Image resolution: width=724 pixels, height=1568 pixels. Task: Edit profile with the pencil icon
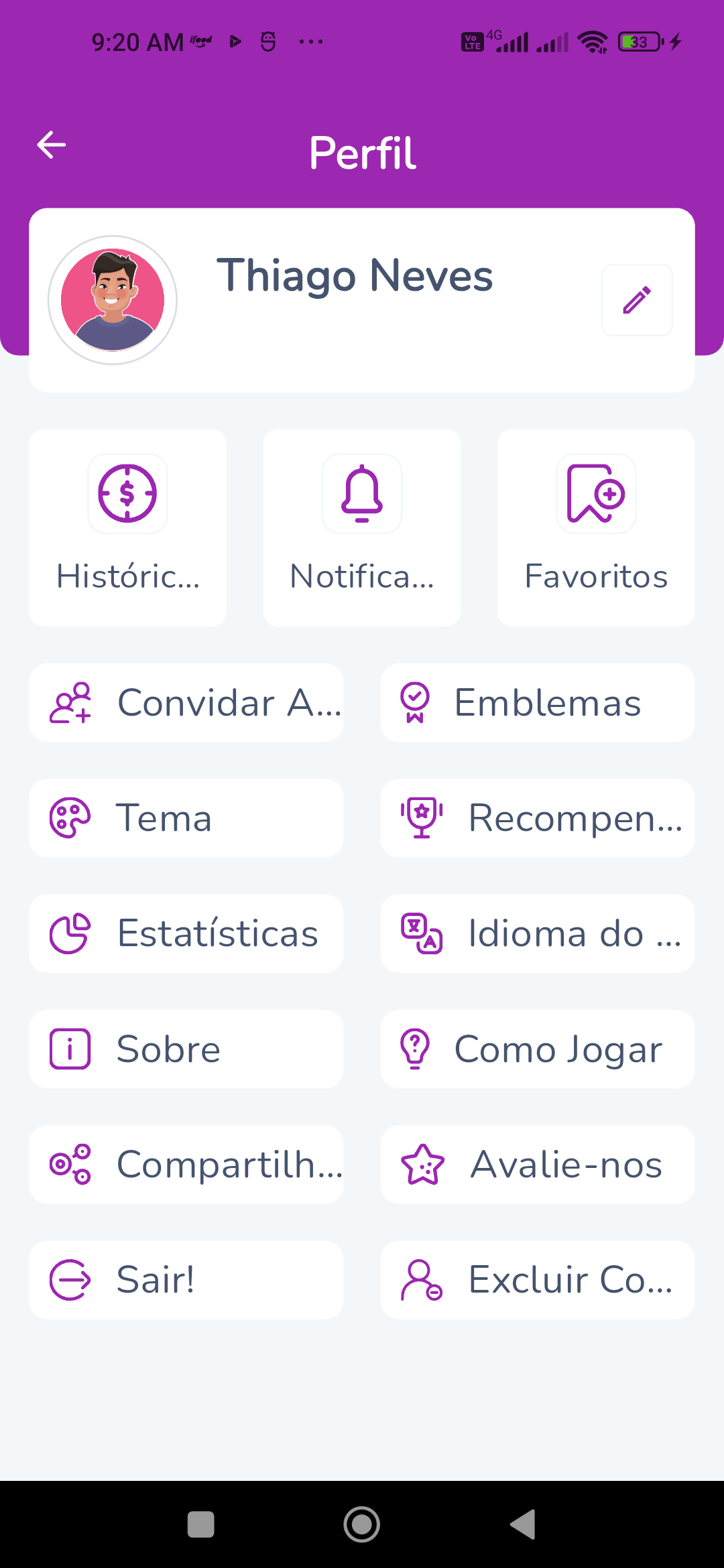(x=637, y=300)
